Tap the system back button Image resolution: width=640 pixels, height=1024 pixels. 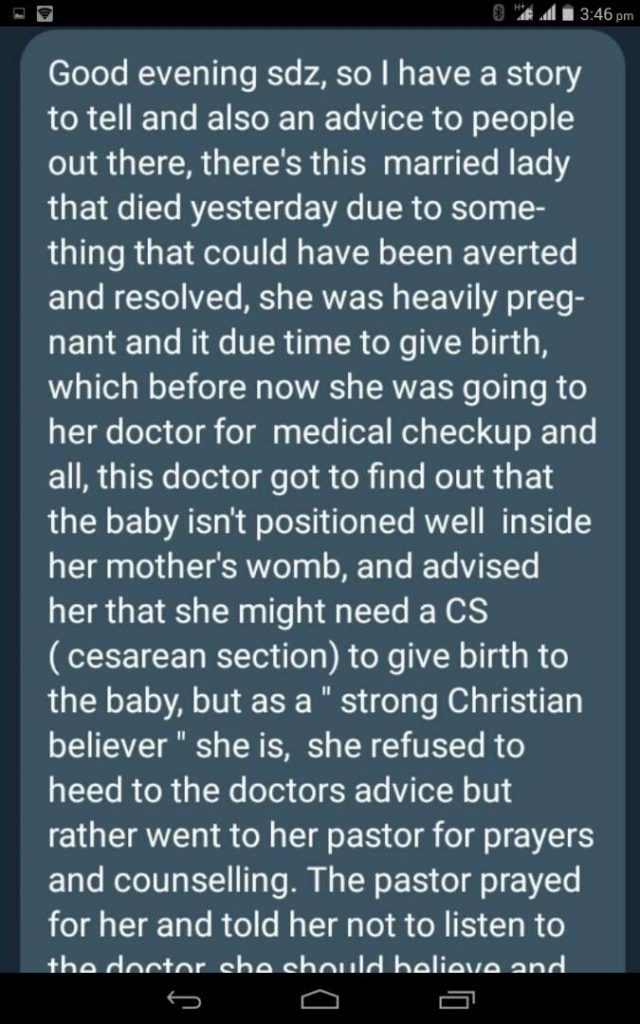click(x=184, y=999)
